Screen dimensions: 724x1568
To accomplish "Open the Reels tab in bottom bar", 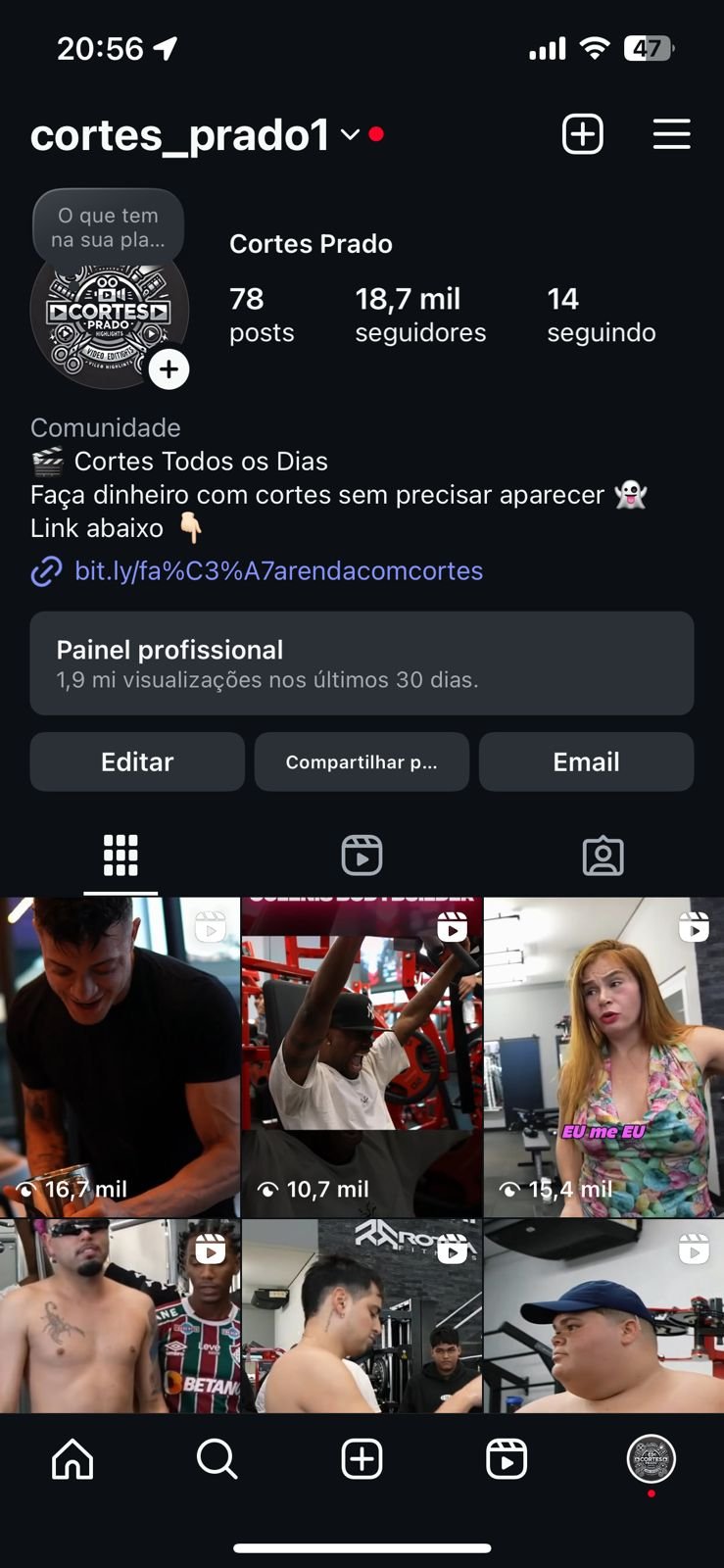I will 507,1459.
